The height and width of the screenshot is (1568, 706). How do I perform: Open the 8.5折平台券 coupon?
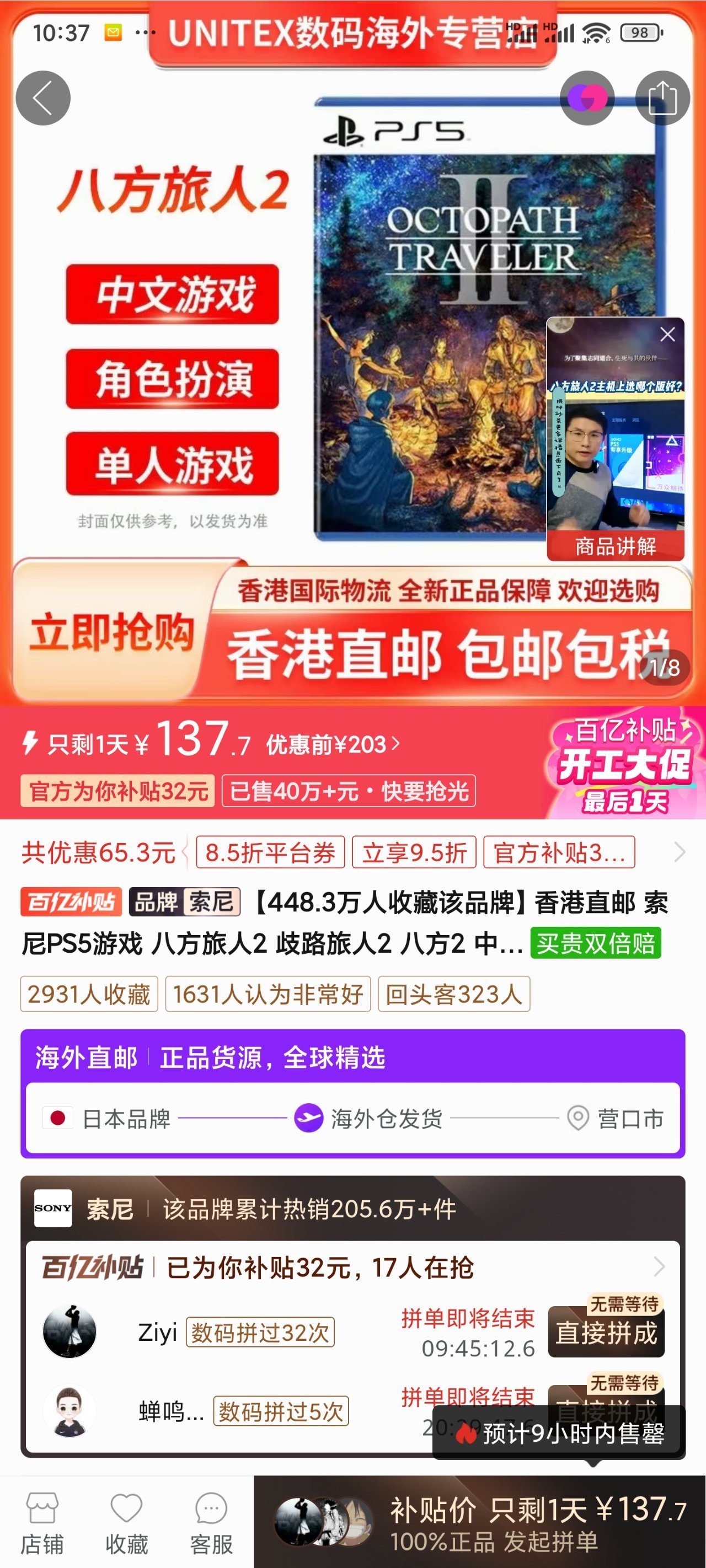pyautogui.click(x=270, y=852)
